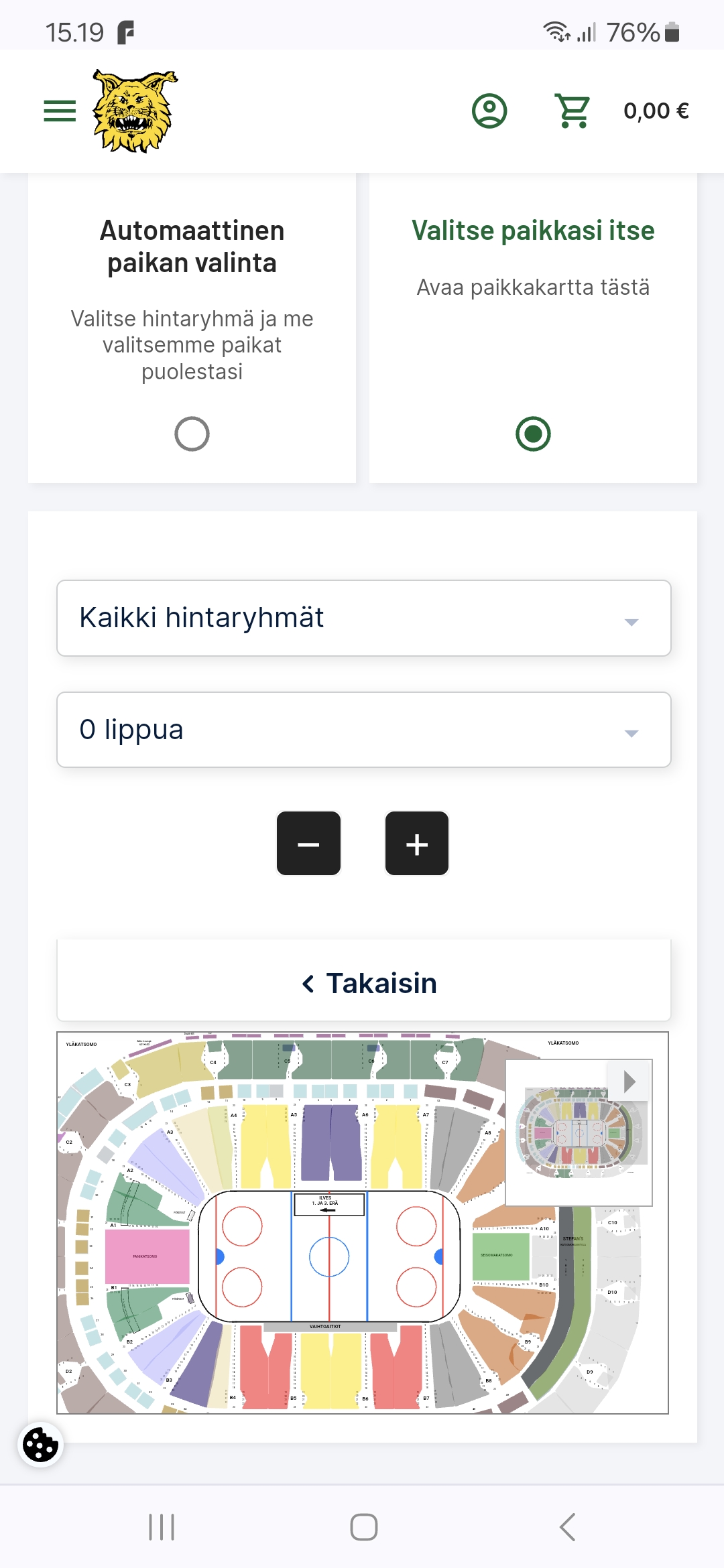Screen dimensions: 724x1568
Task: Open cookie settings icon
Action: click(41, 1445)
